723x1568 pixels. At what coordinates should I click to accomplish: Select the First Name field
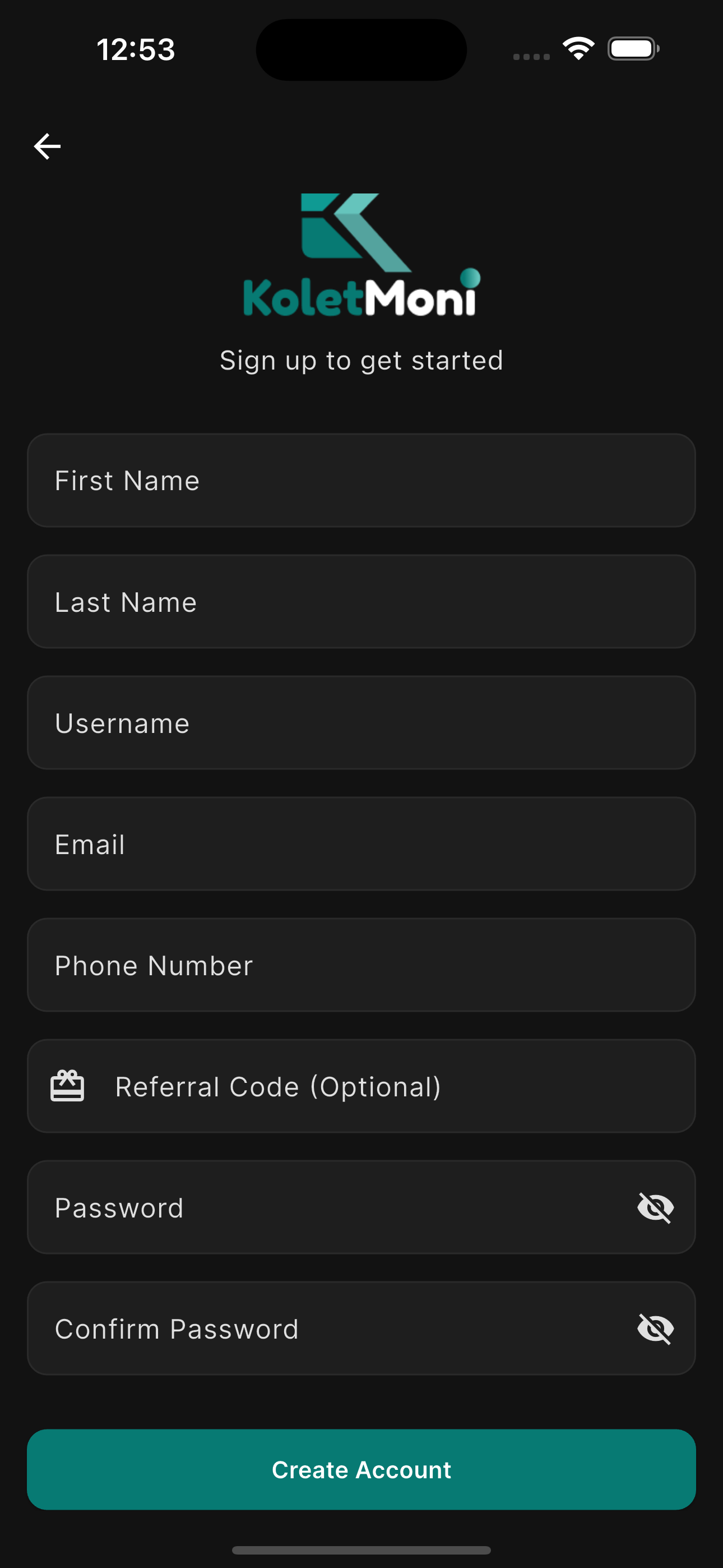[361, 480]
